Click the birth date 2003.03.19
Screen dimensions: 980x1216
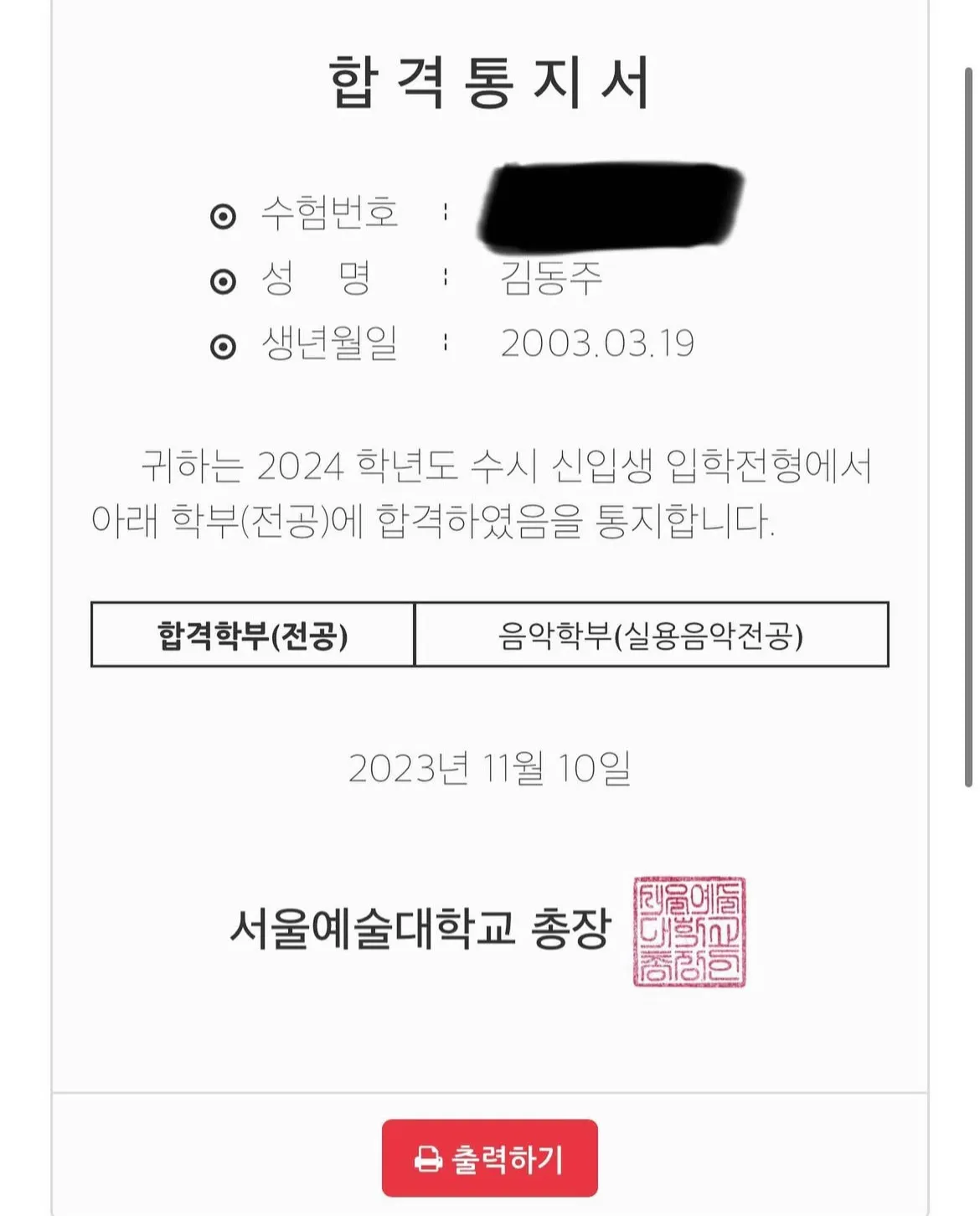596,343
